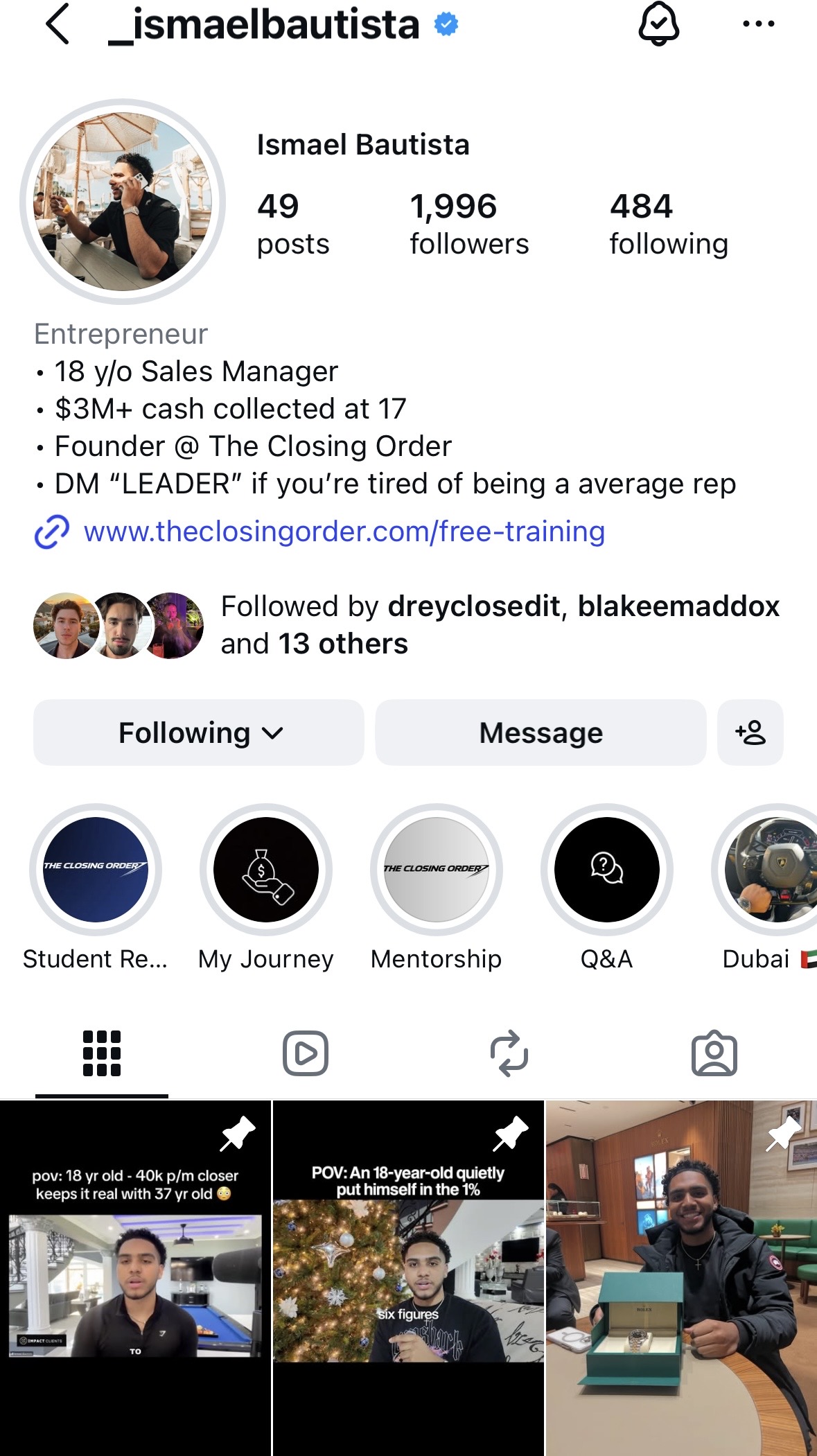Viewport: 817px width, 1456px height.
Task: Open the My Journey highlight
Action: pos(266,870)
